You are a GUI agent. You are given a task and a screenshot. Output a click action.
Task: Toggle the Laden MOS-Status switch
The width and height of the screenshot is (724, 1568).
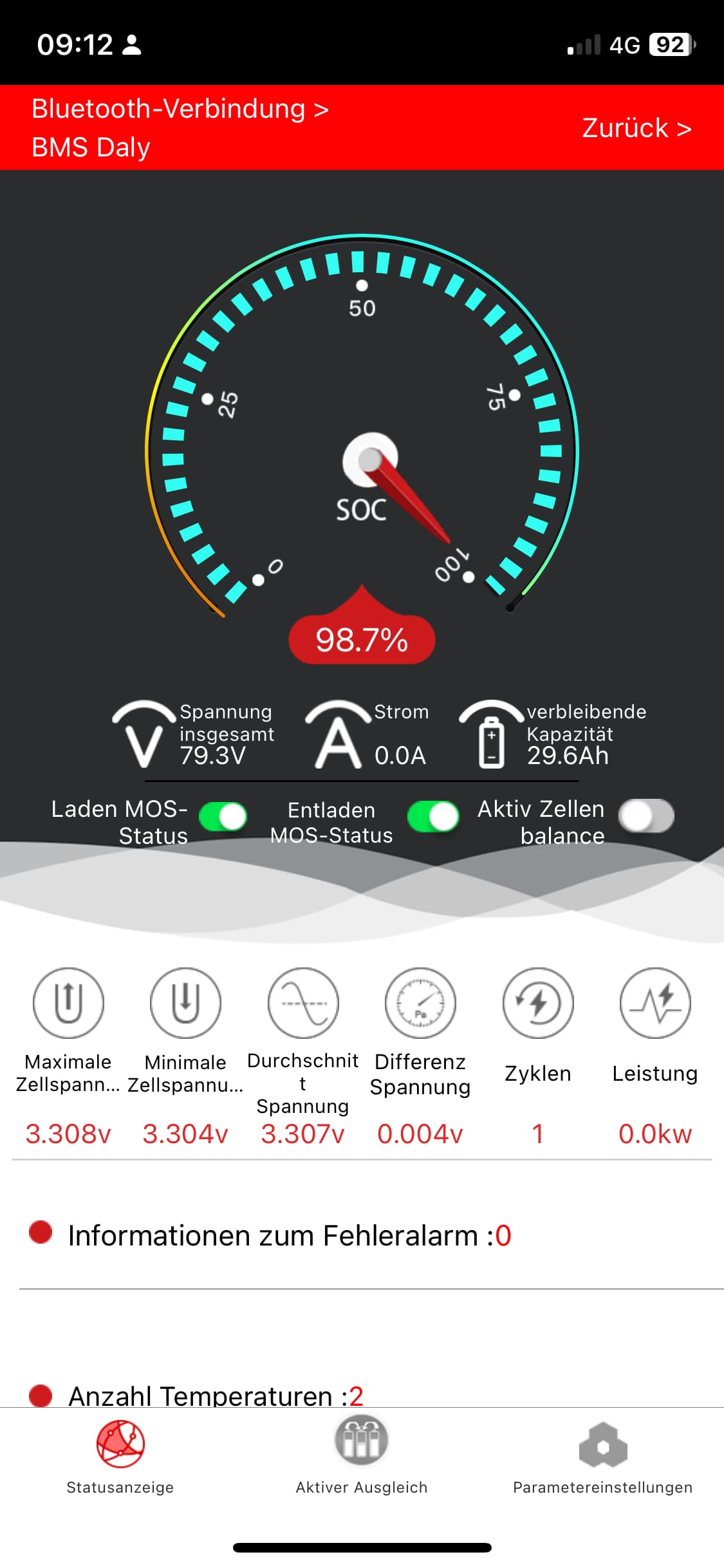click(x=223, y=817)
